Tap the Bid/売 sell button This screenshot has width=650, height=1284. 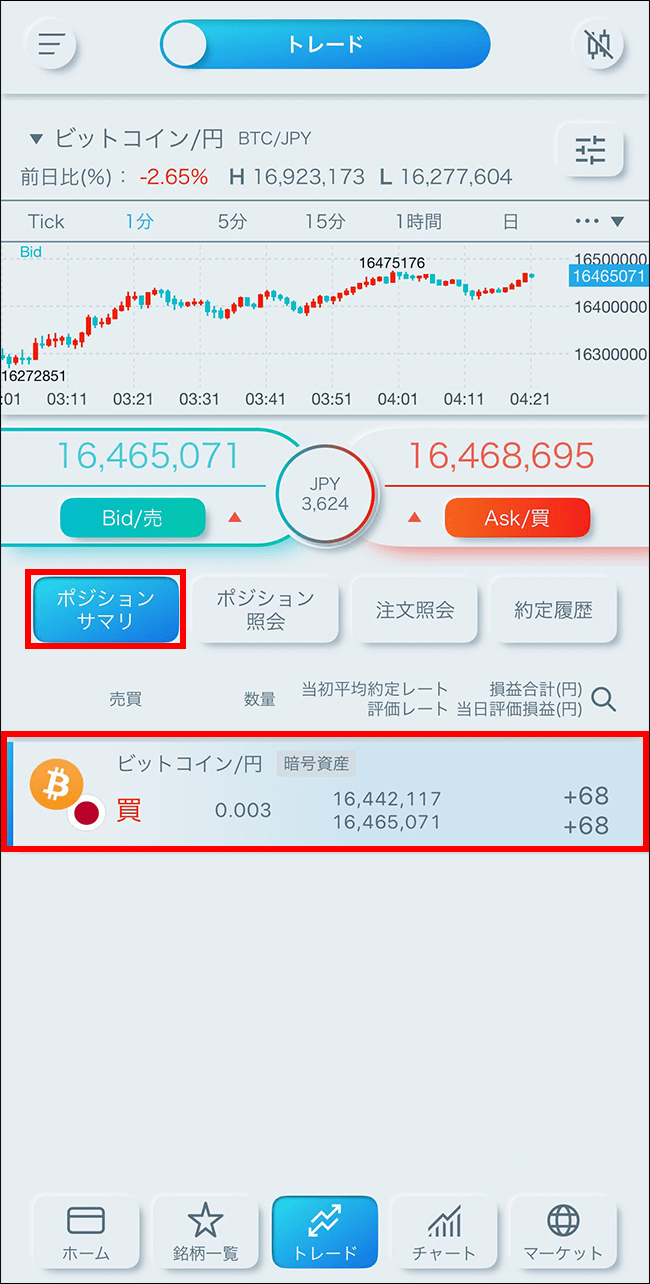133,518
